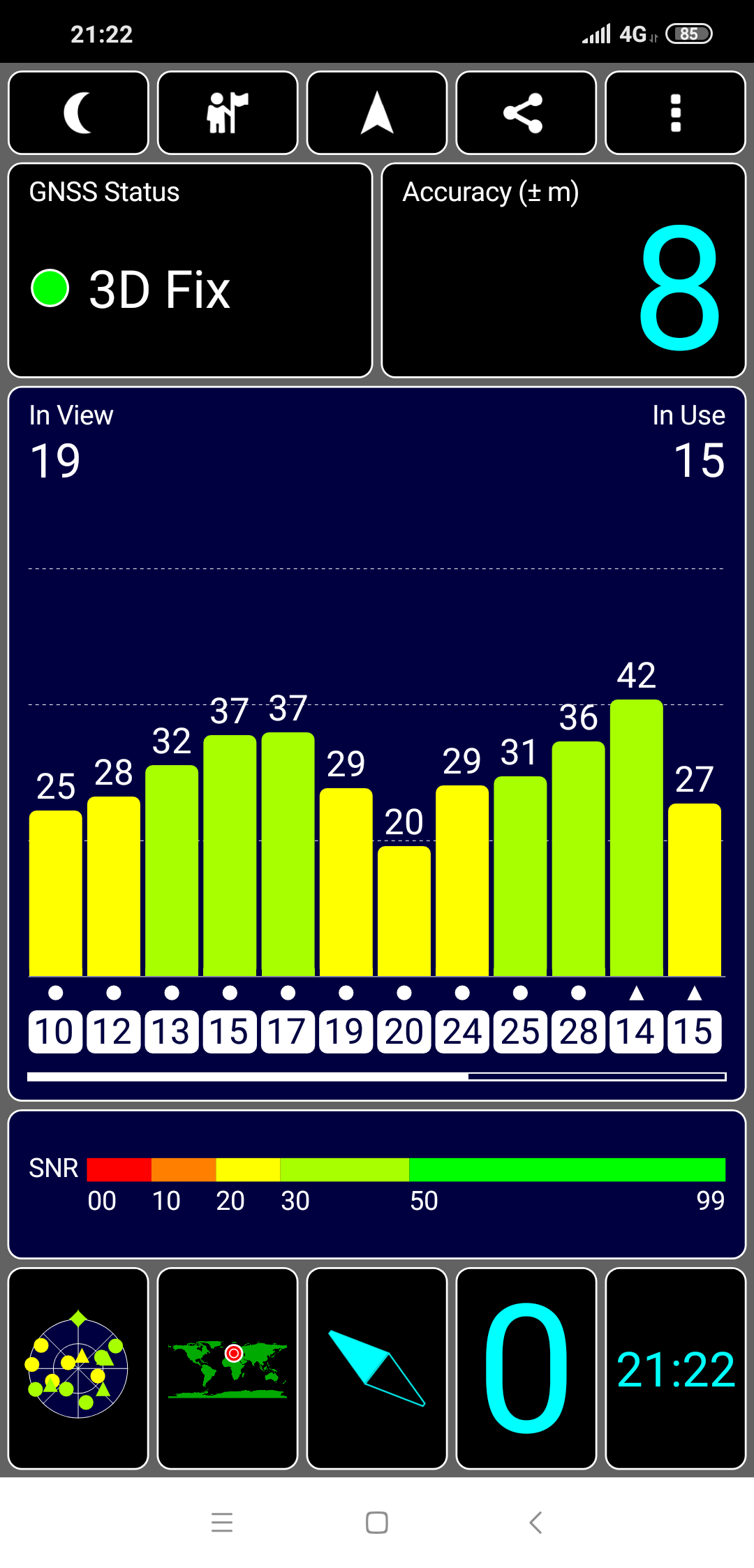Tap the navigation arrow icon
This screenshot has height=1568, width=754.
pos(377,112)
